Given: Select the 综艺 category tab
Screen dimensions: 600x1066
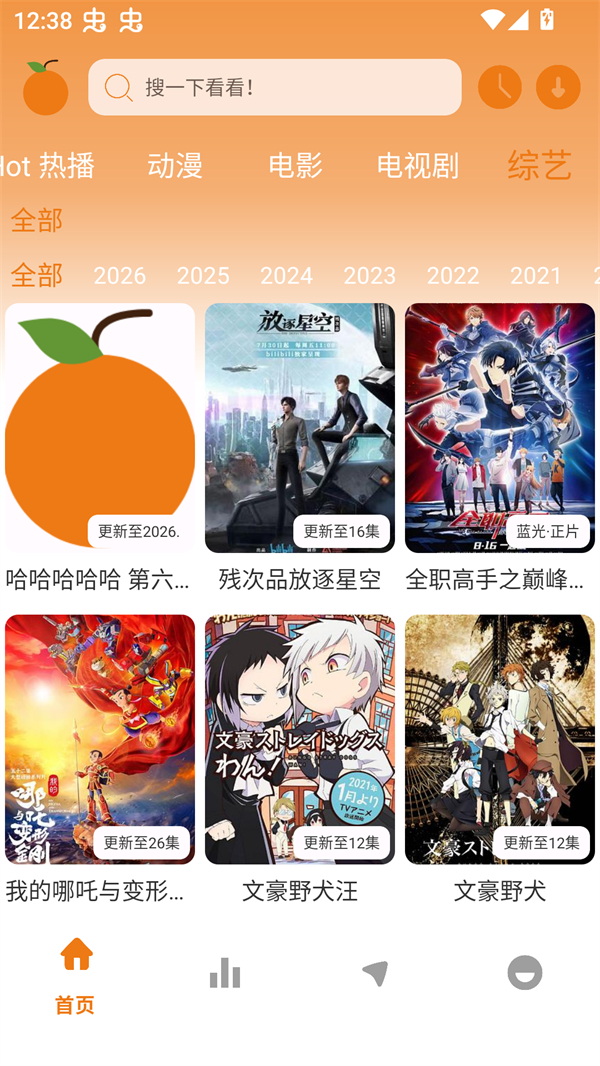Looking at the screenshot, I should pyautogui.click(x=539, y=165).
